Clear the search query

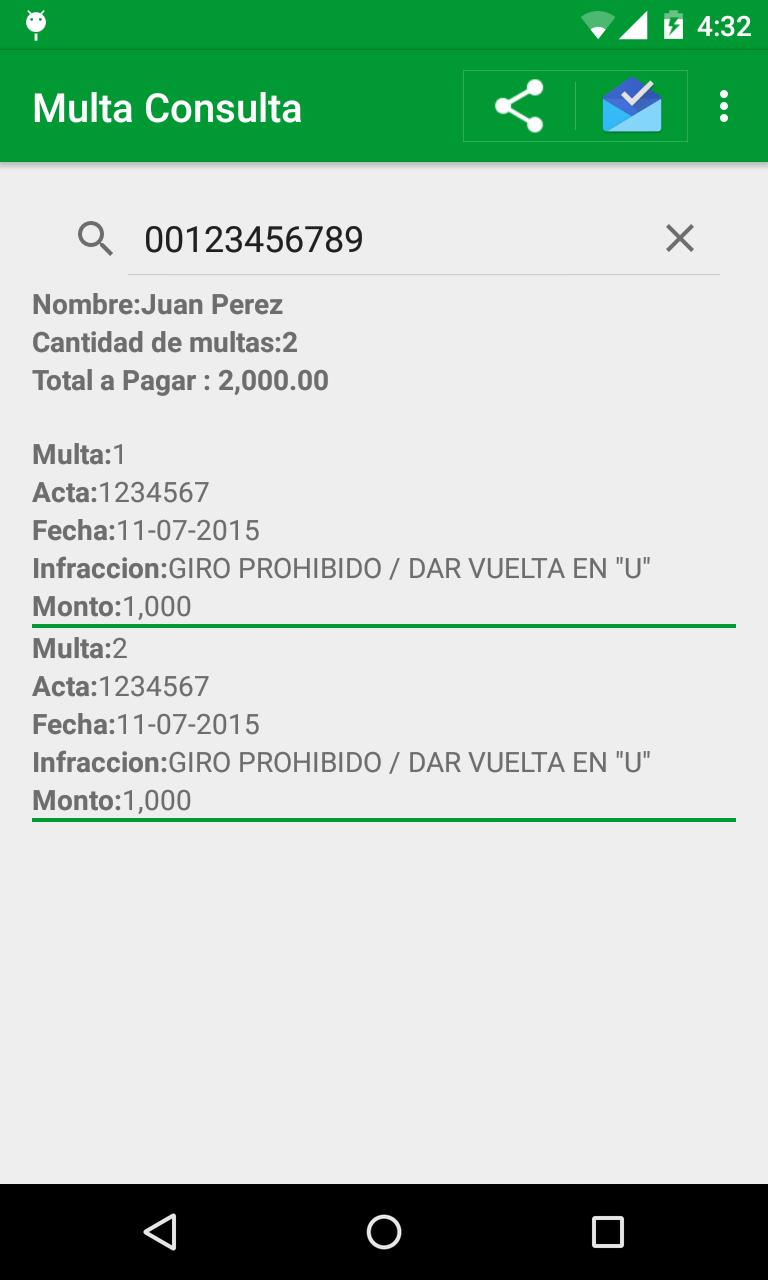pos(680,238)
